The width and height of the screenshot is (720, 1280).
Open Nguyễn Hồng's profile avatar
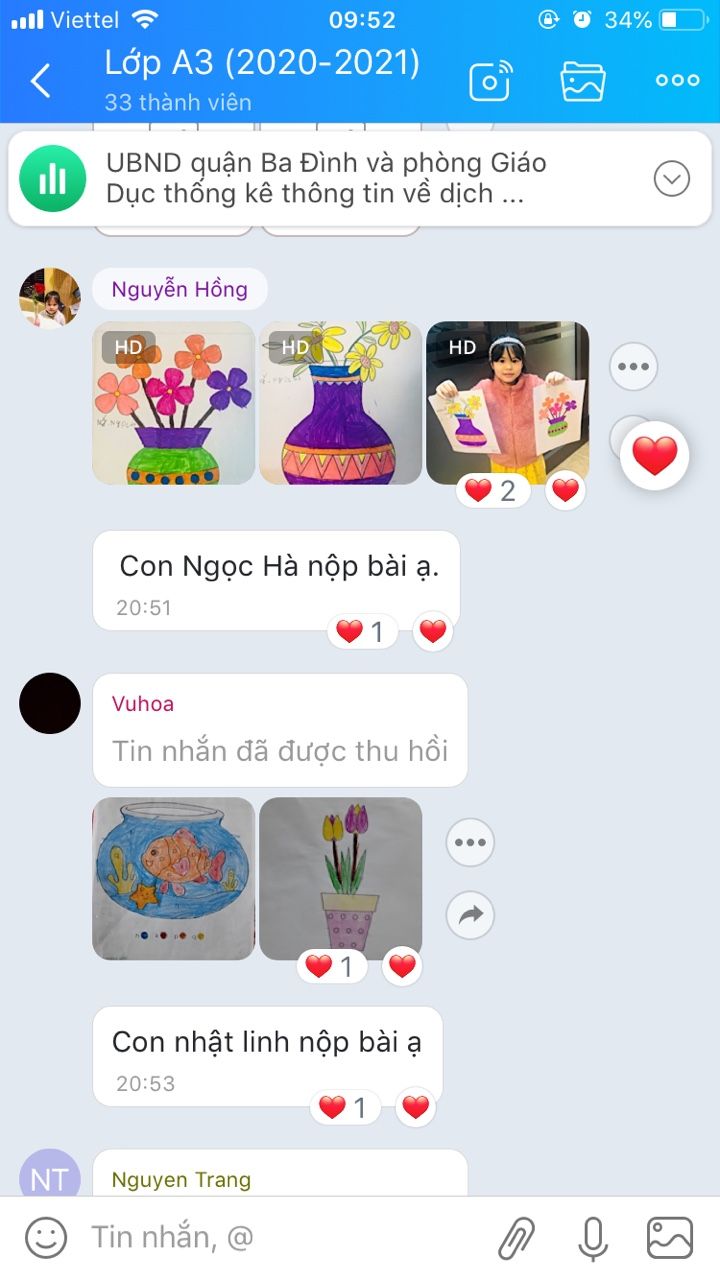(50, 297)
